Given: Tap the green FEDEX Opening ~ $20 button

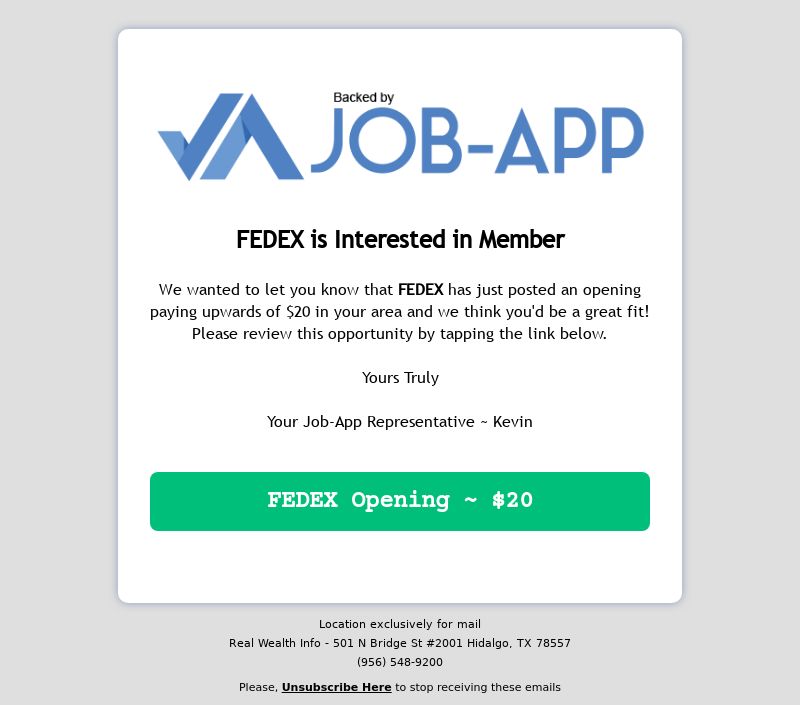Looking at the screenshot, I should pos(400,501).
